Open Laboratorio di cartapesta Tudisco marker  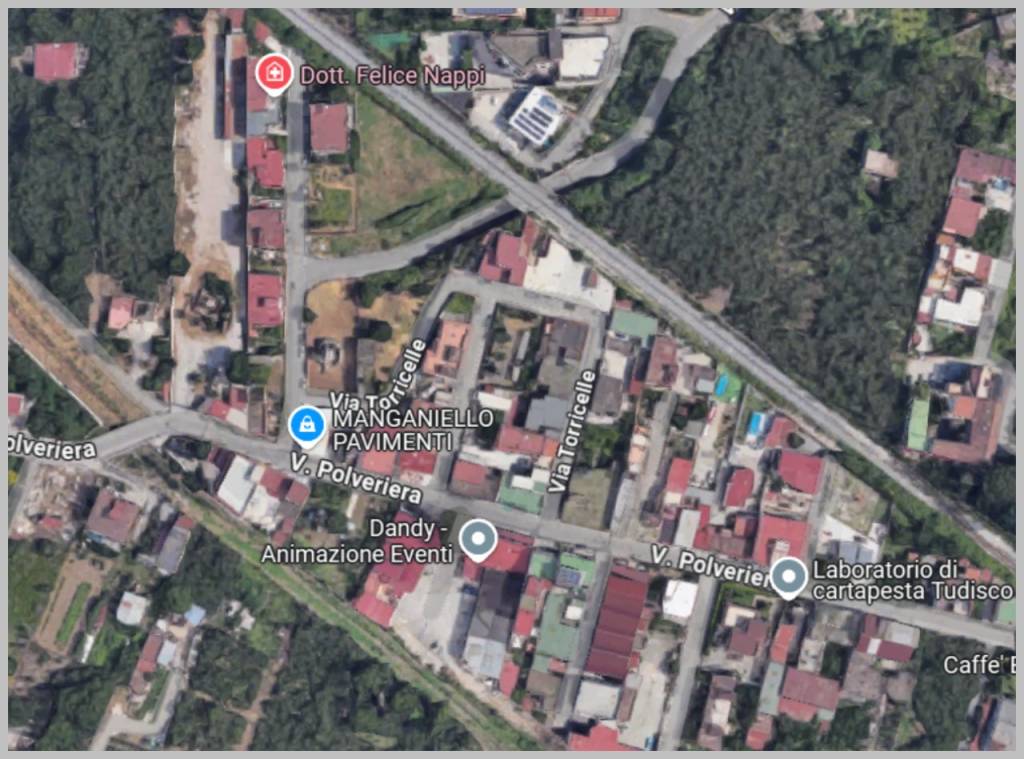[789, 576]
